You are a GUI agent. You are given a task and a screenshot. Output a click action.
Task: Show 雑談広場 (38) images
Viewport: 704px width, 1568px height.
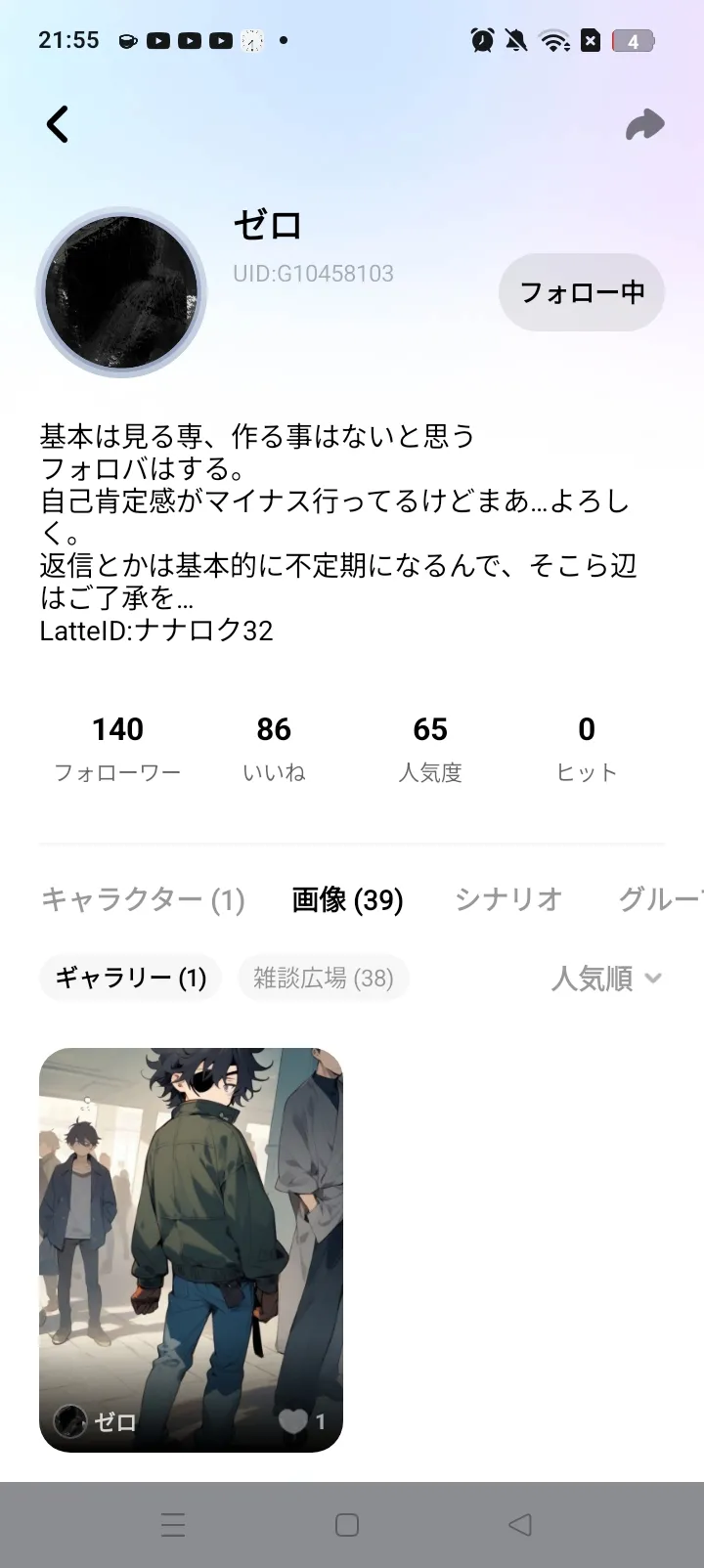coord(323,978)
